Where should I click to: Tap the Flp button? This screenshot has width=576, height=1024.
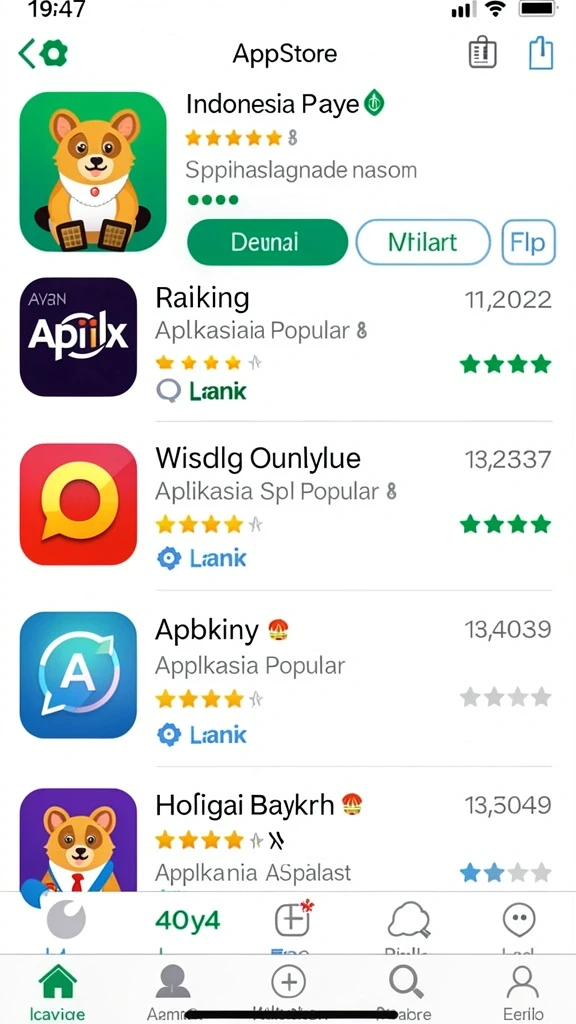pos(528,242)
